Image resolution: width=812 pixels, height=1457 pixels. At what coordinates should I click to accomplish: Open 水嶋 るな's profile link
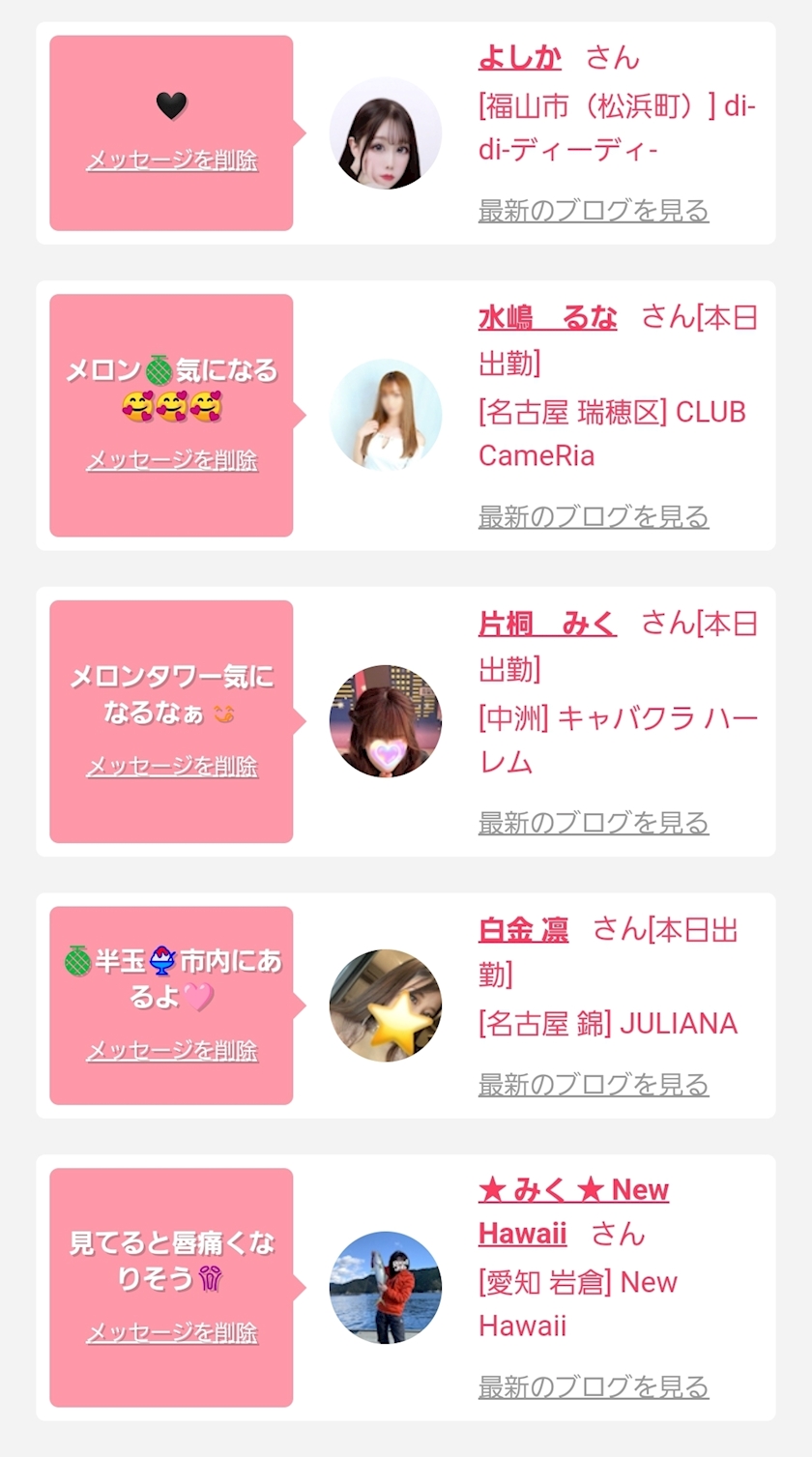click(547, 318)
